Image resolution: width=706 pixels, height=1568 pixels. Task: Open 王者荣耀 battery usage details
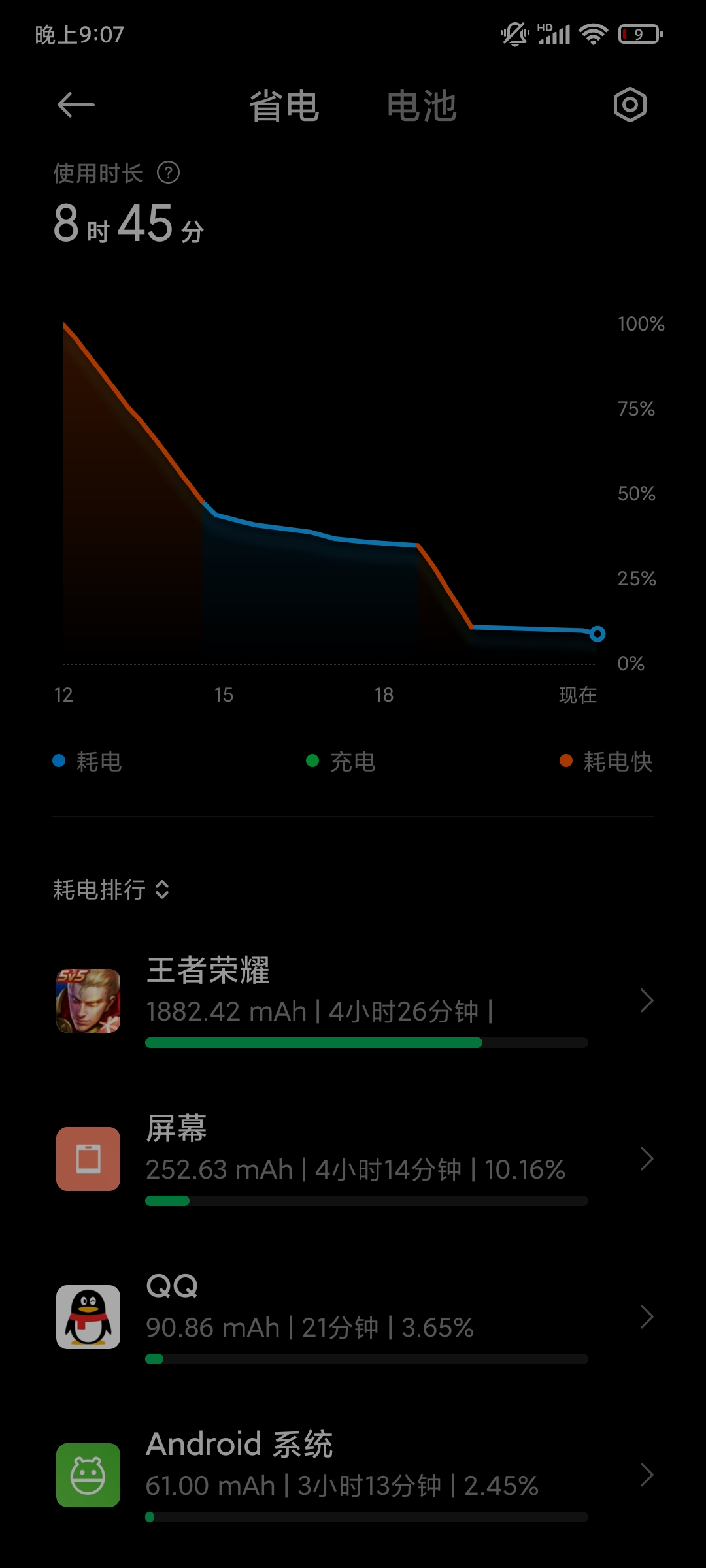pos(353,1001)
